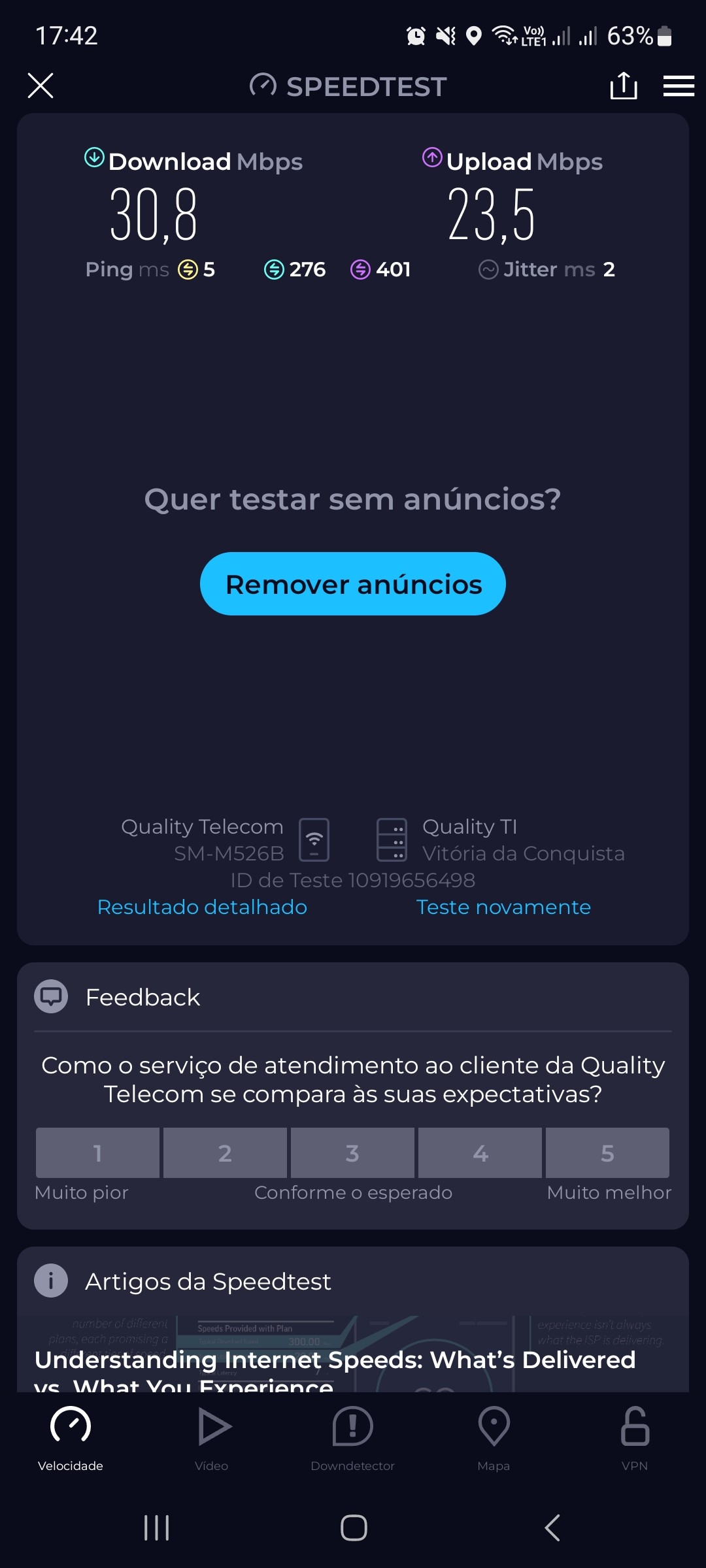Open the hamburger menu
The width and height of the screenshot is (706, 1568).
coord(679,86)
